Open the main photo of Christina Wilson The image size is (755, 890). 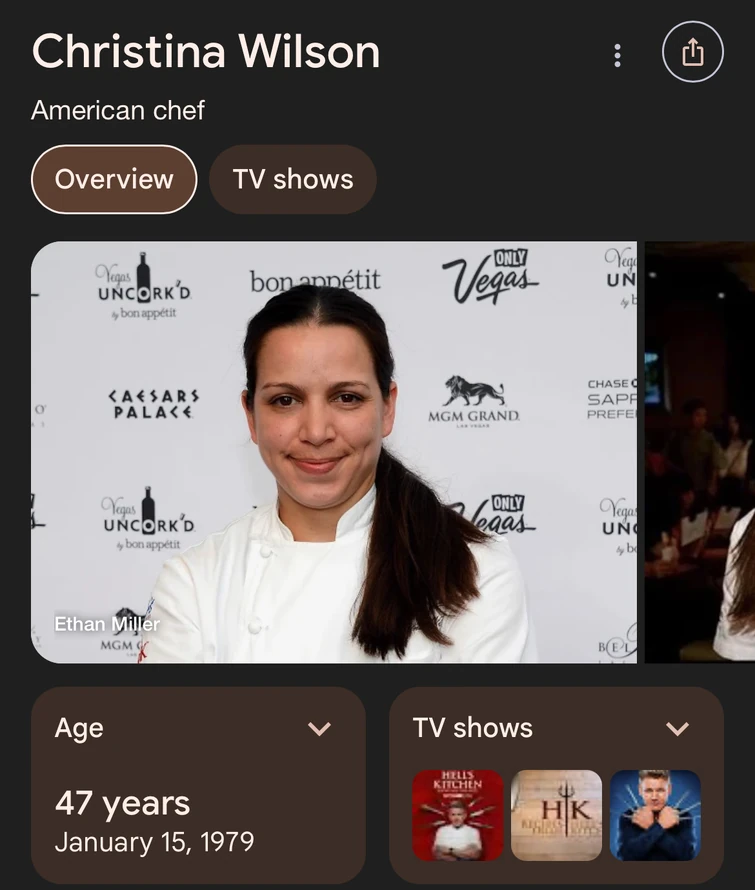point(335,450)
